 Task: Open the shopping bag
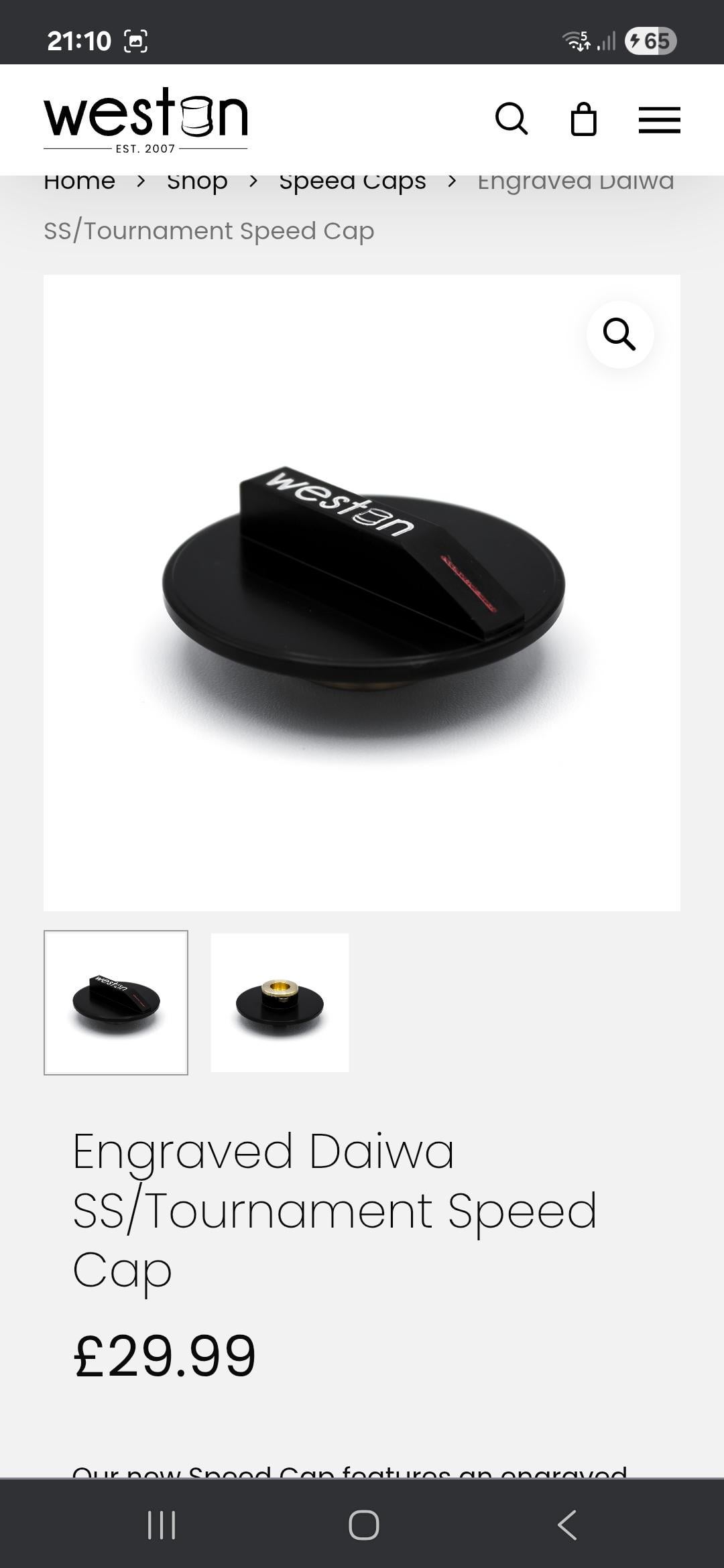[583, 120]
